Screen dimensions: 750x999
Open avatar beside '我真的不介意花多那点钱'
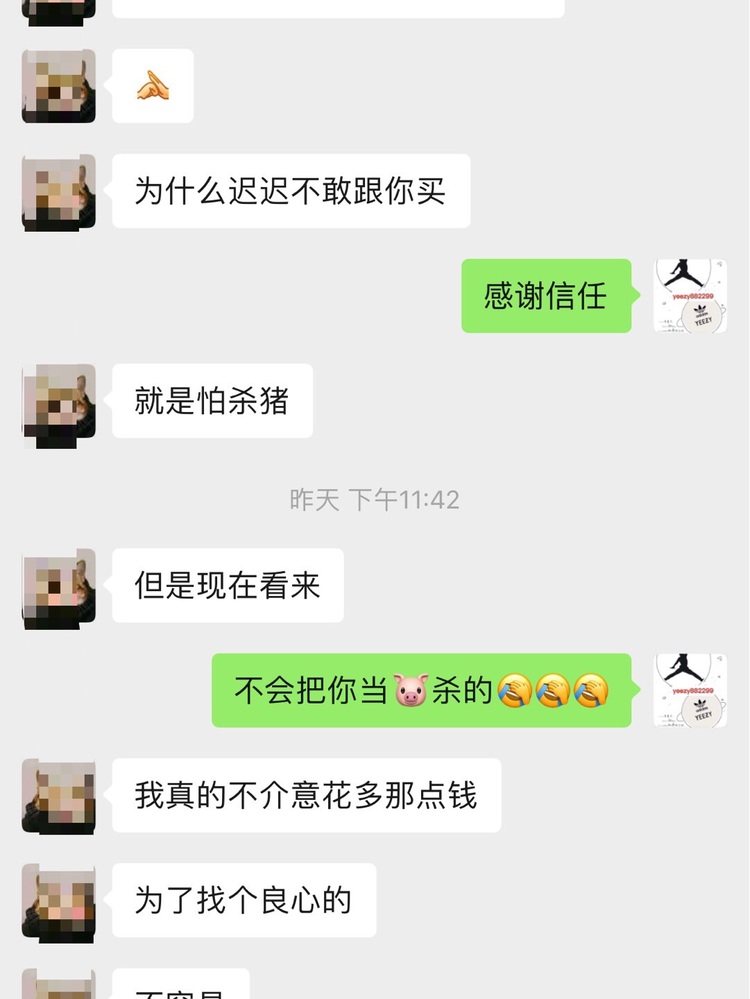[x=59, y=796]
